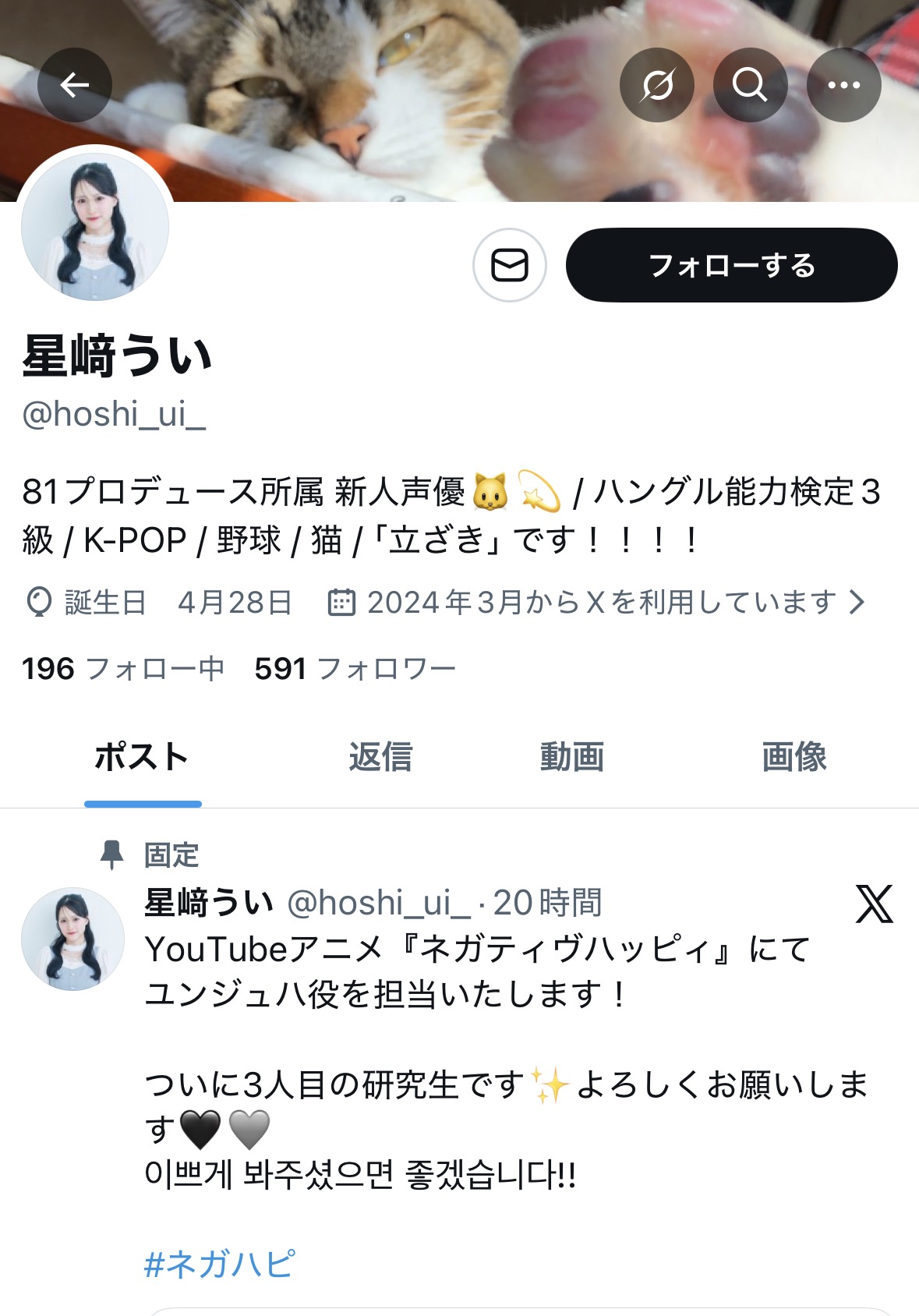Send a direct message via envelope icon
This screenshot has width=919, height=1316.
coord(510,265)
